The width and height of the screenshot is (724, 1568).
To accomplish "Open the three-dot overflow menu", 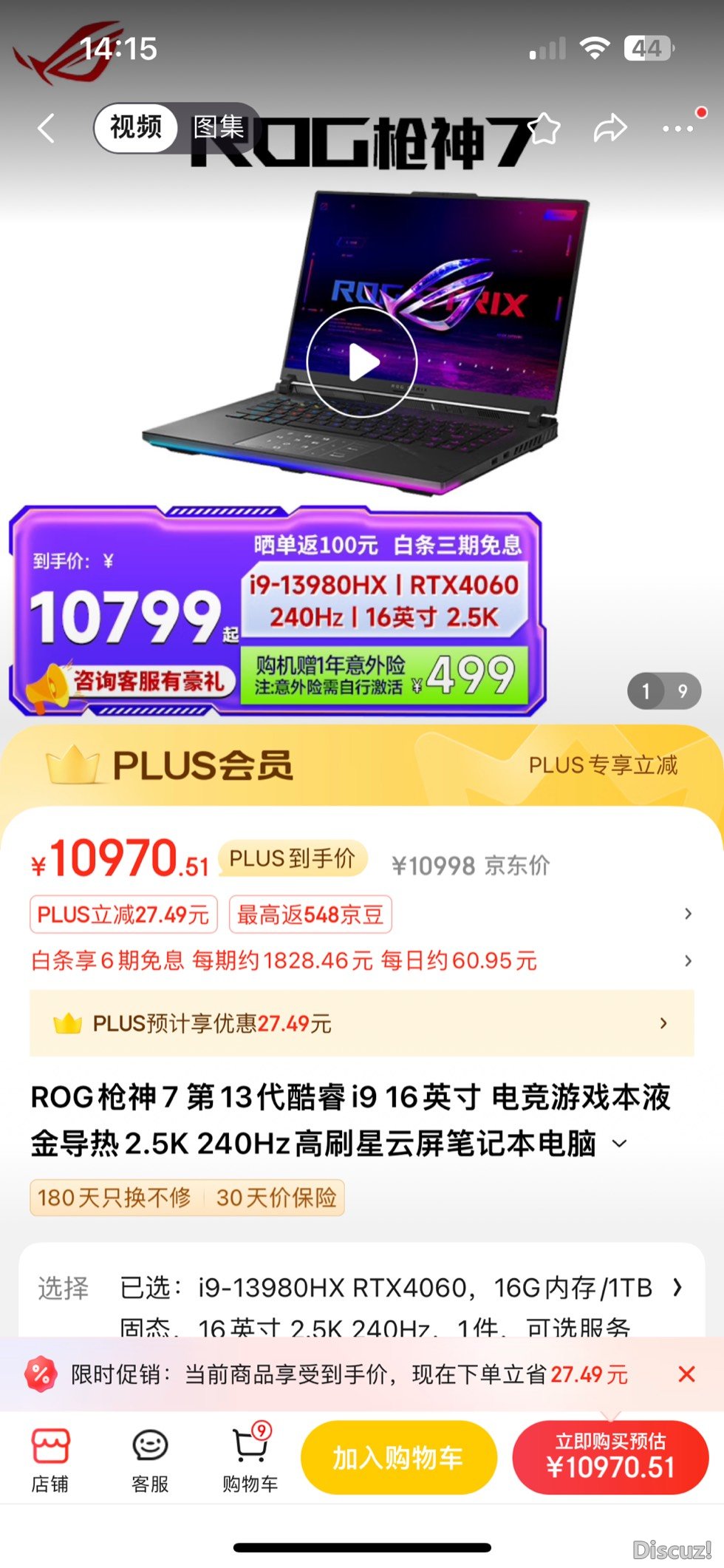I will [x=677, y=129].
